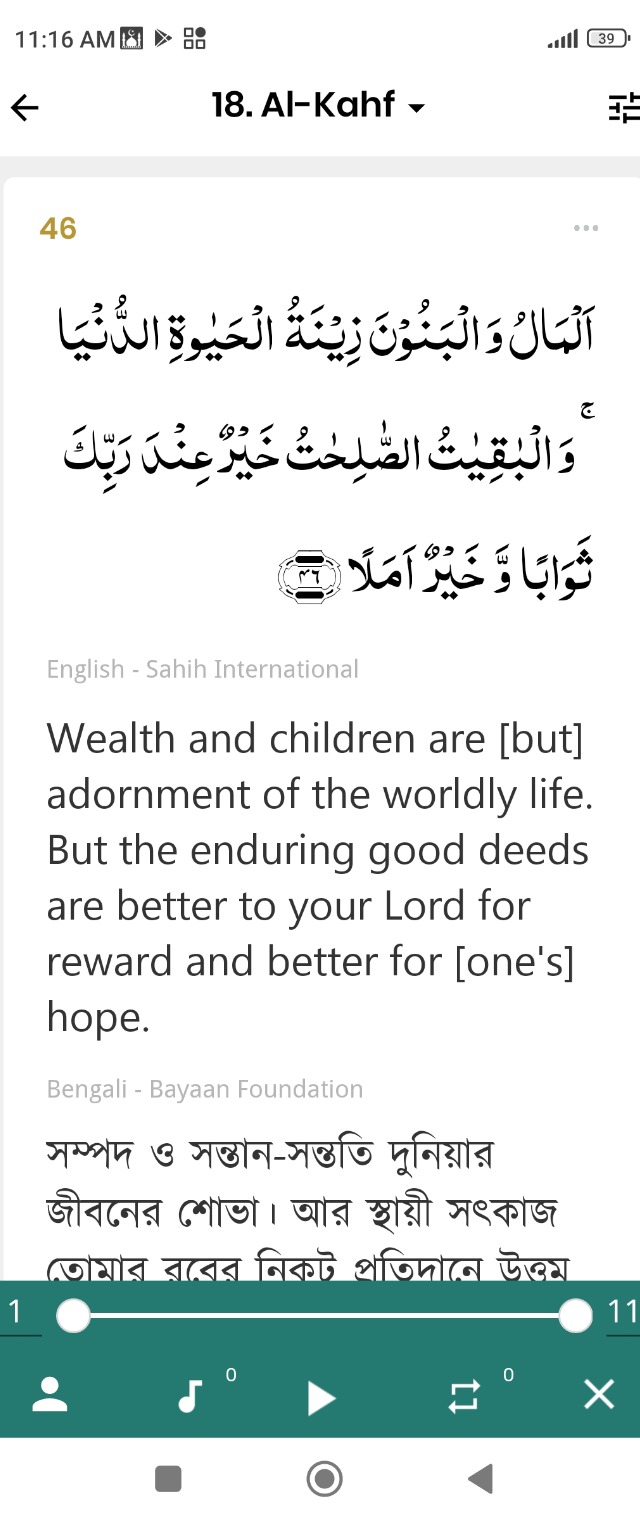Play the recitation audio
The image size is (640, 1520).
click(x=320, y=1396)
